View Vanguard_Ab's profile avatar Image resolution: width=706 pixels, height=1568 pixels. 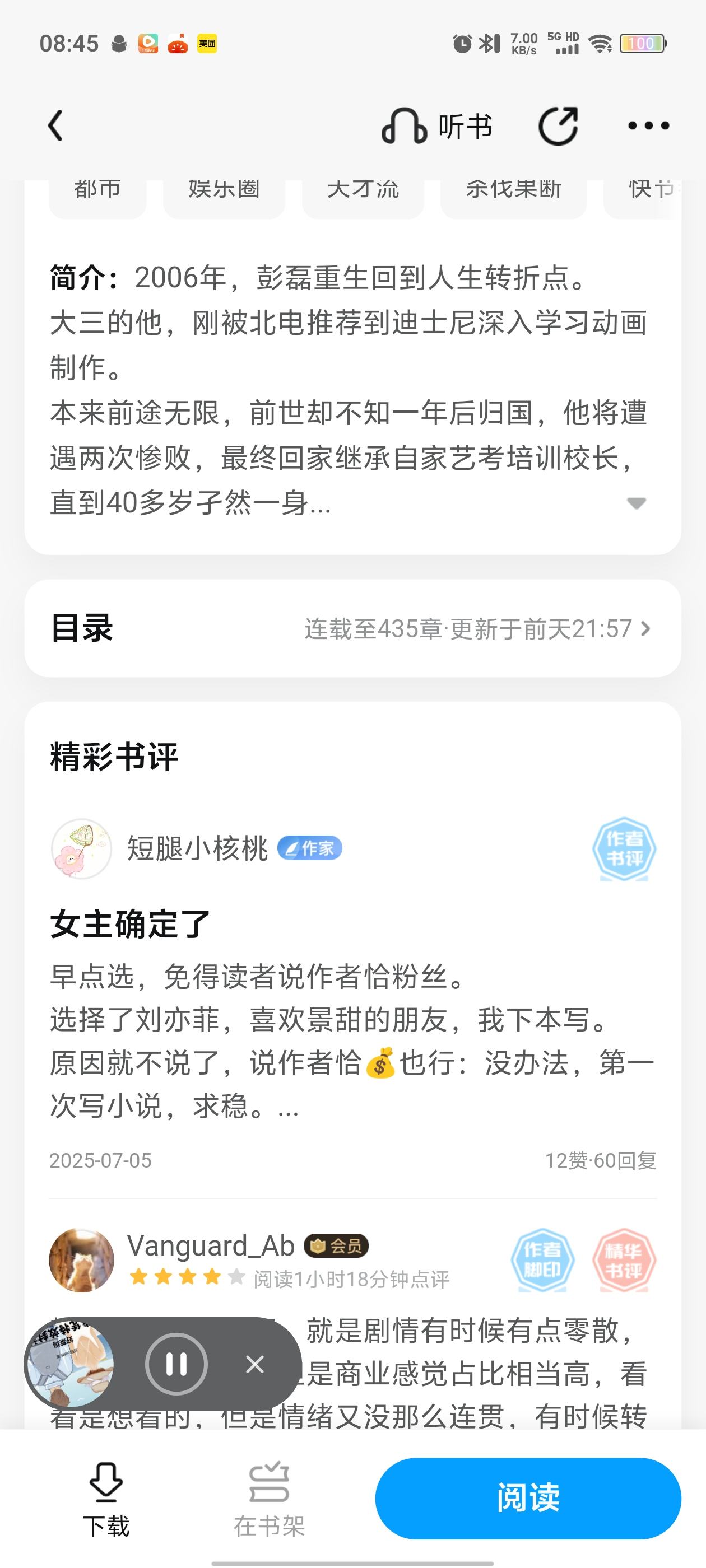pyautogui.click(x=82, y=1260)
